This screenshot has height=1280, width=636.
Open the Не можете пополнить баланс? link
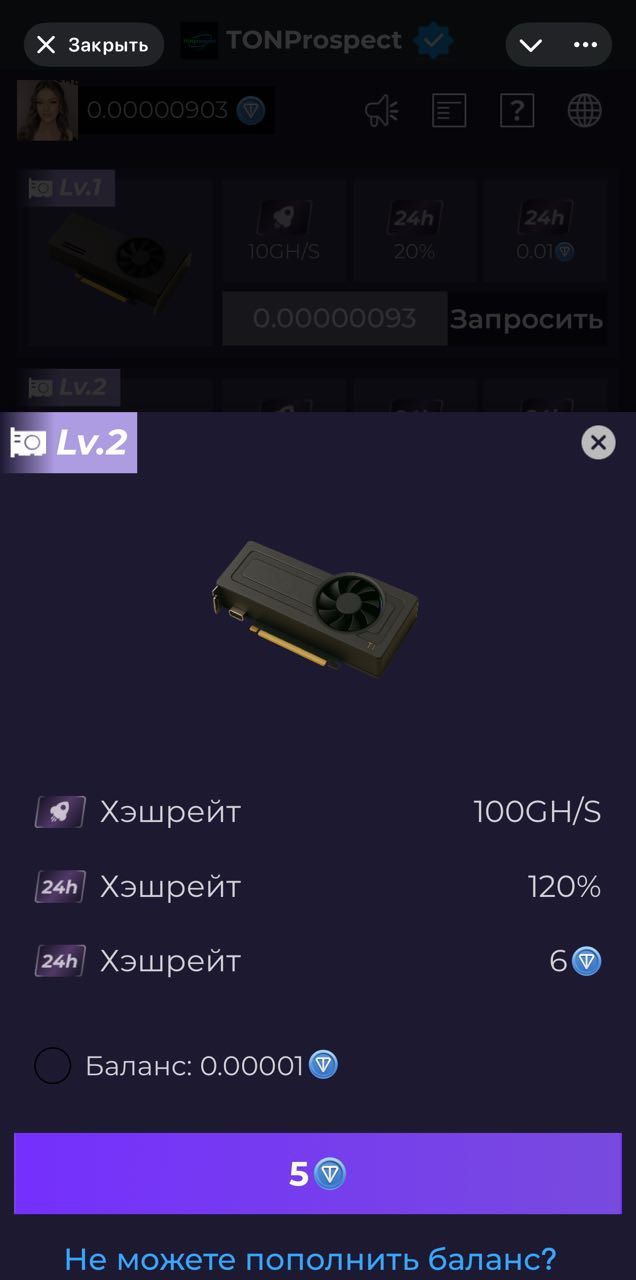click(x=310, y=1259)
